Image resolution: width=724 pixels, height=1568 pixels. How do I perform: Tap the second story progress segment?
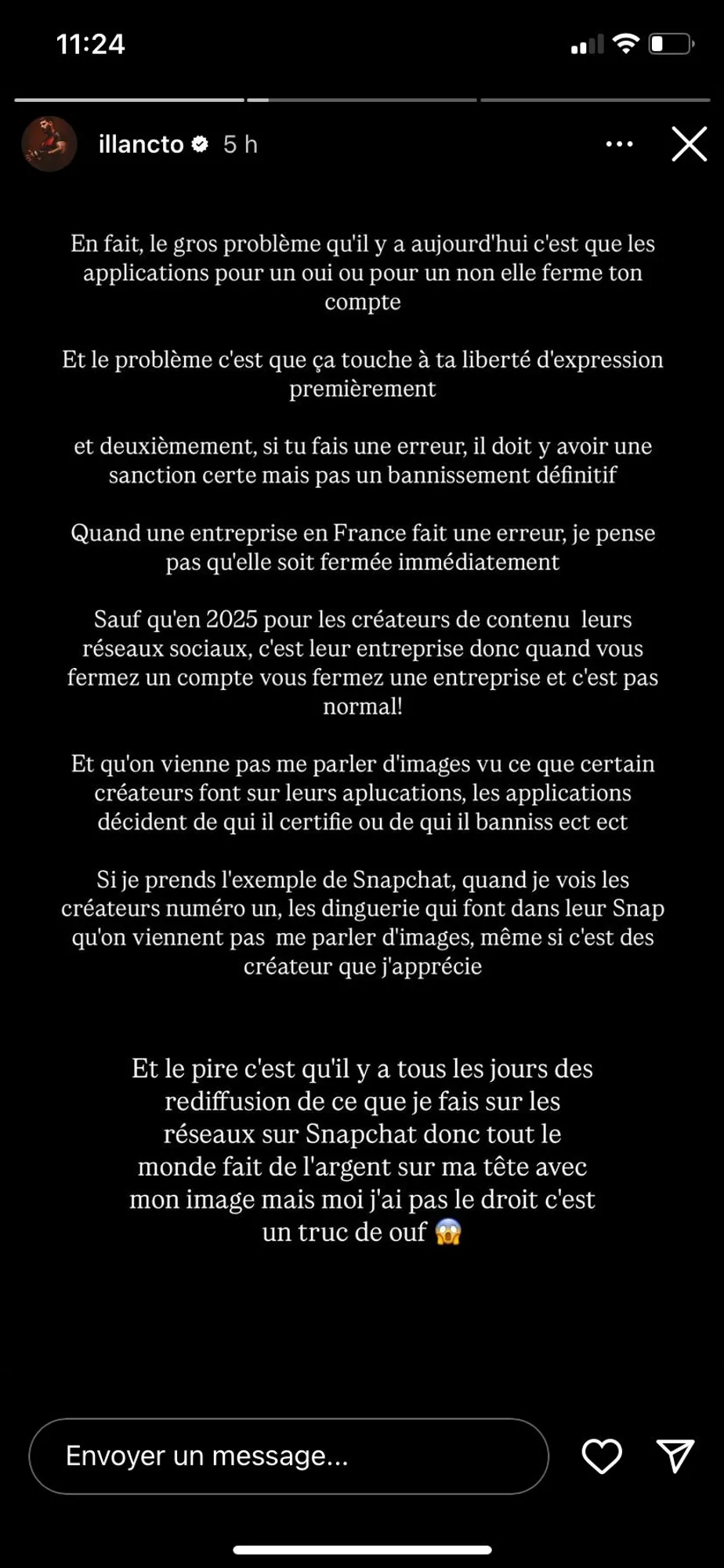point(362,100)
